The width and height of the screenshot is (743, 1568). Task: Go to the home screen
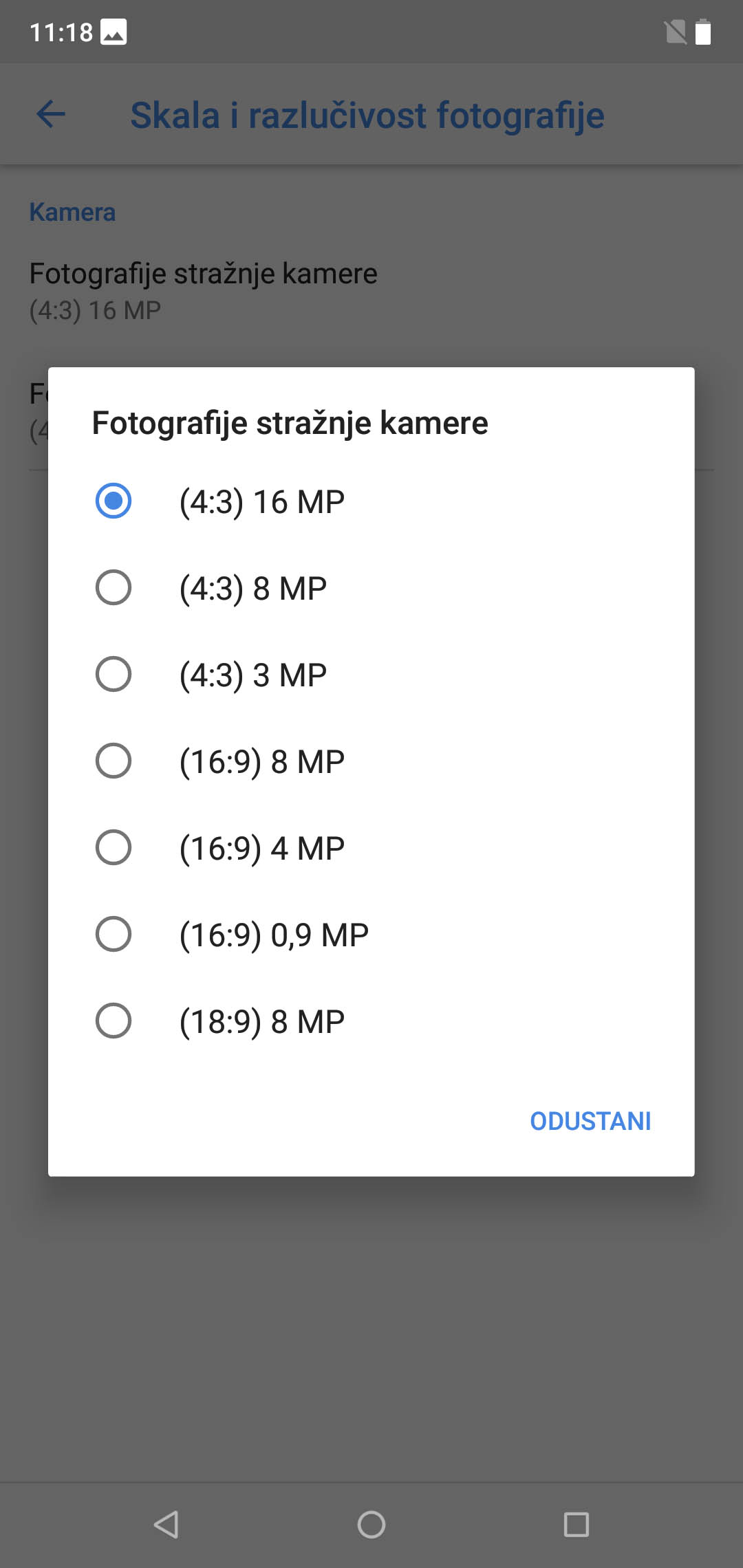tap(371, 1525)
